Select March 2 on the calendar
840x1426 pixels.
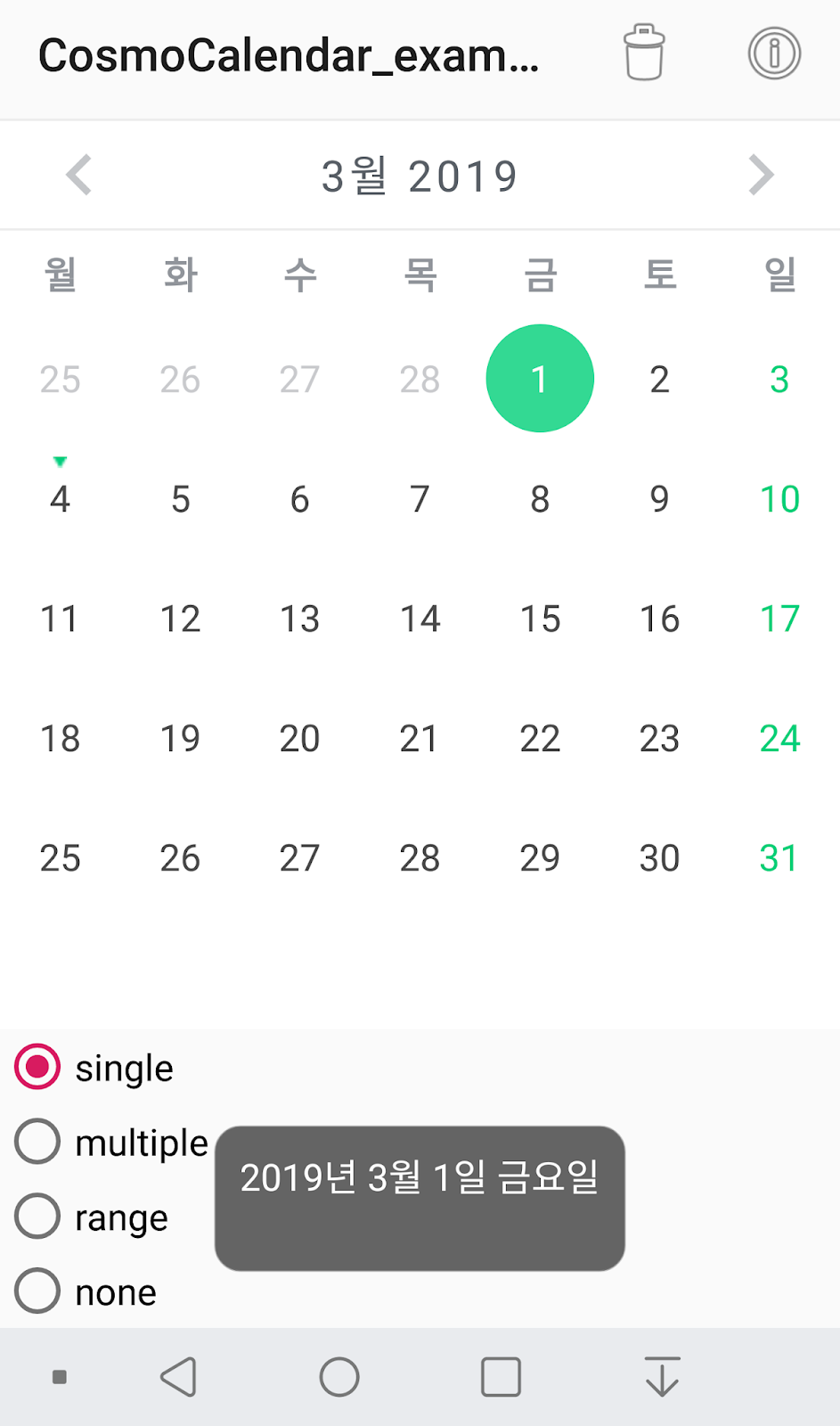tap(659, 380)
